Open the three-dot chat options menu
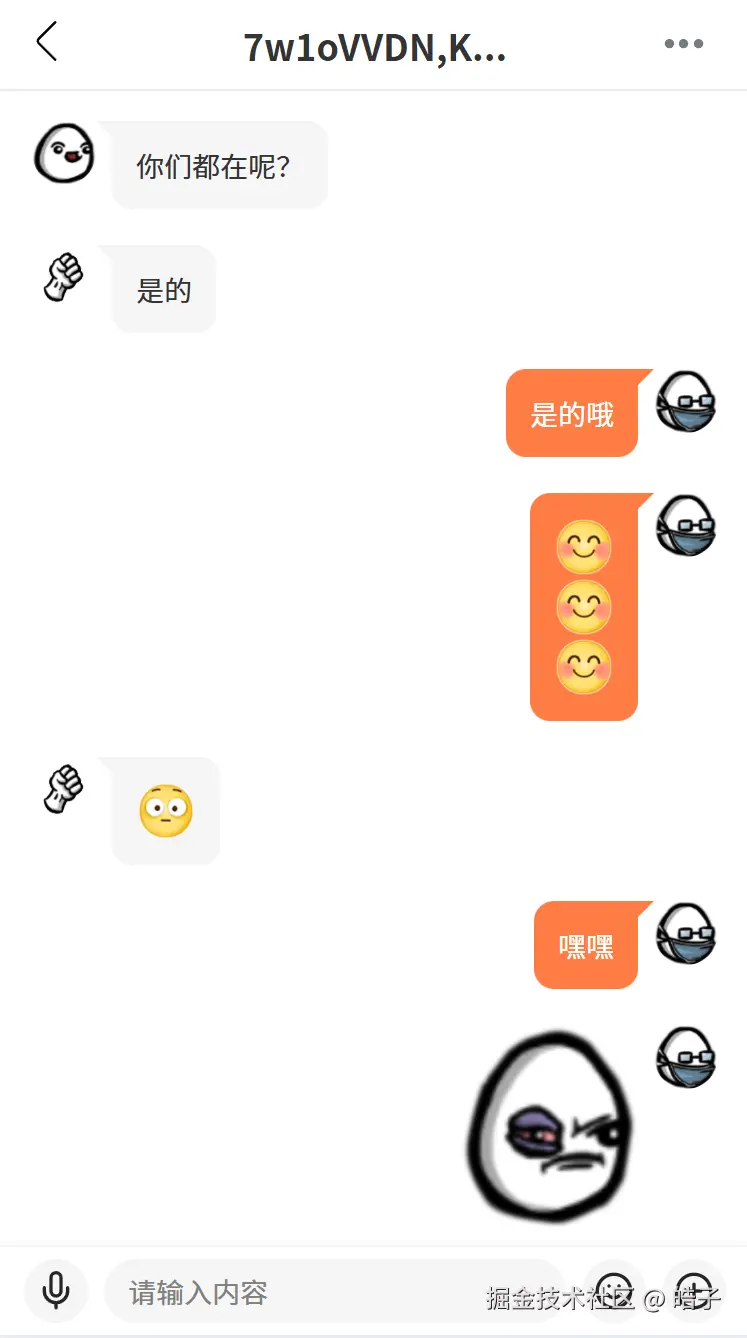This screenshot has width=747, height=1338. point(684,43)
